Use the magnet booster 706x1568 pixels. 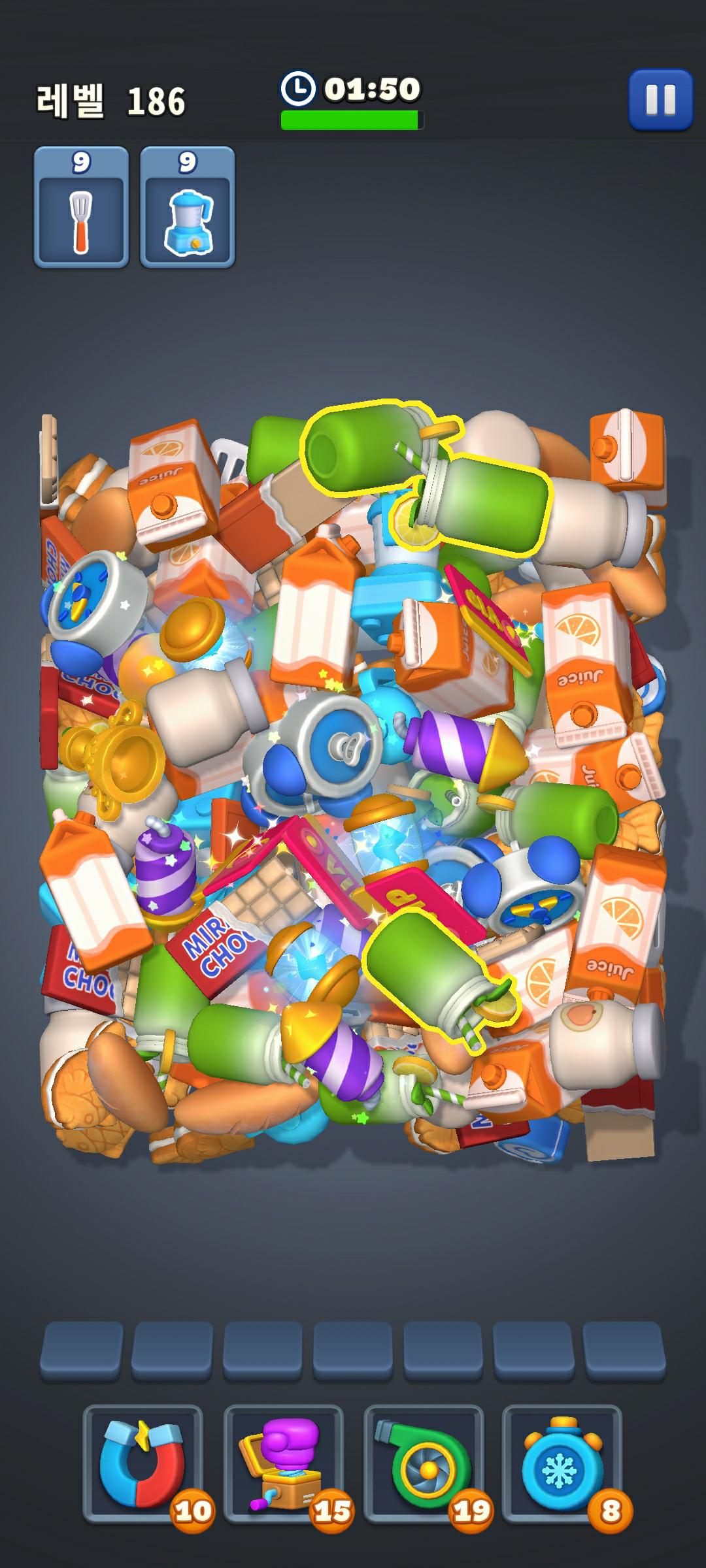pyautogui.click(x=143, y=1462)
